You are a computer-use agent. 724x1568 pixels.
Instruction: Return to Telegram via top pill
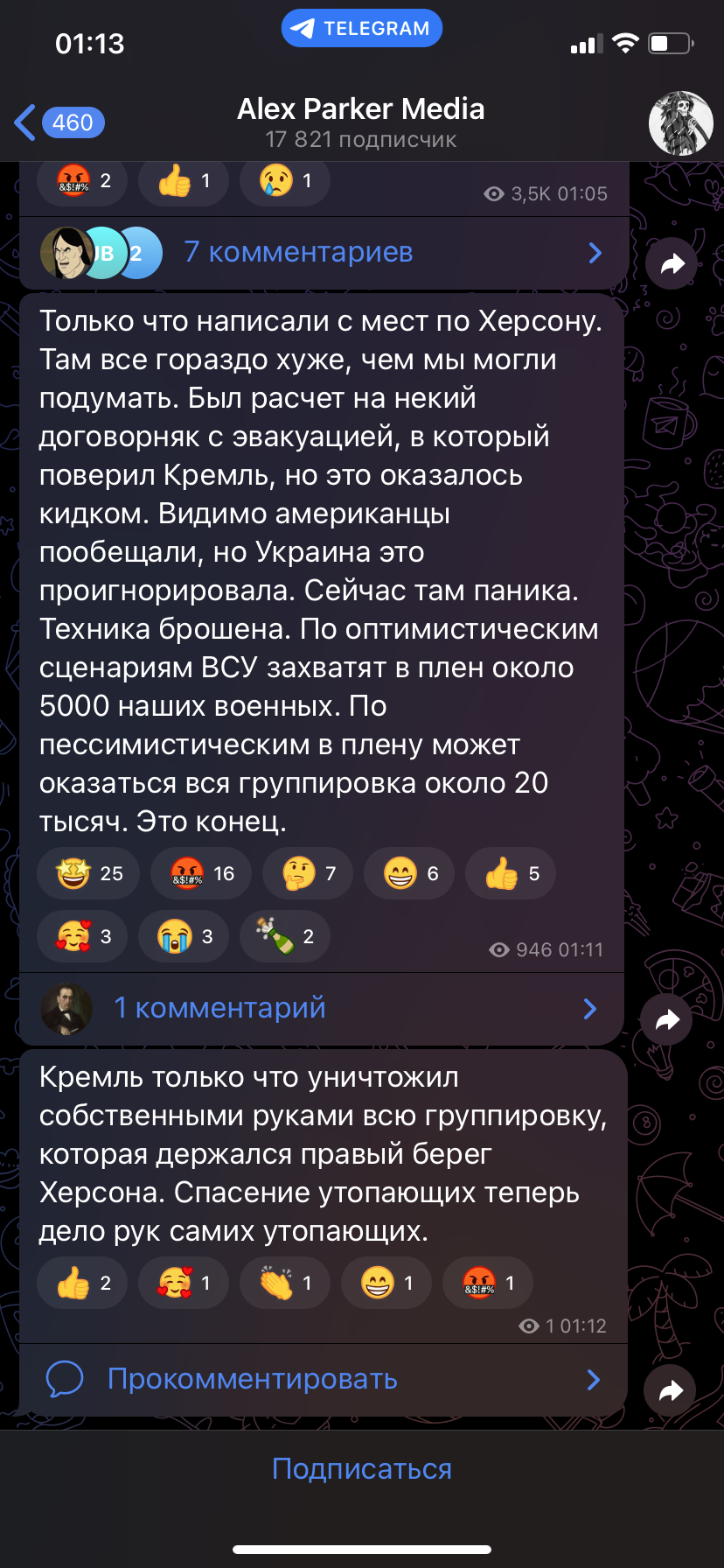[x=361, y=29]
